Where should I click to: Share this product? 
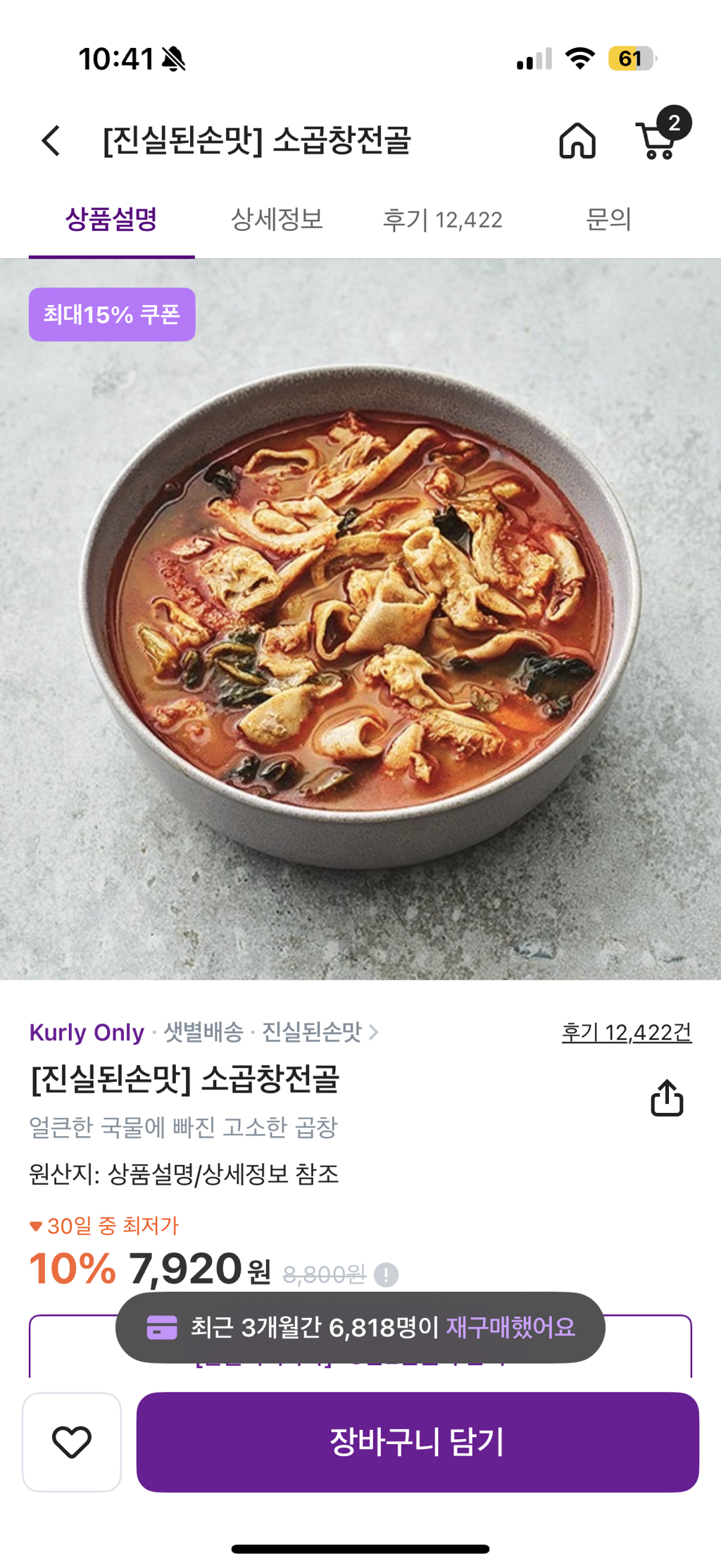point(666,1097)
